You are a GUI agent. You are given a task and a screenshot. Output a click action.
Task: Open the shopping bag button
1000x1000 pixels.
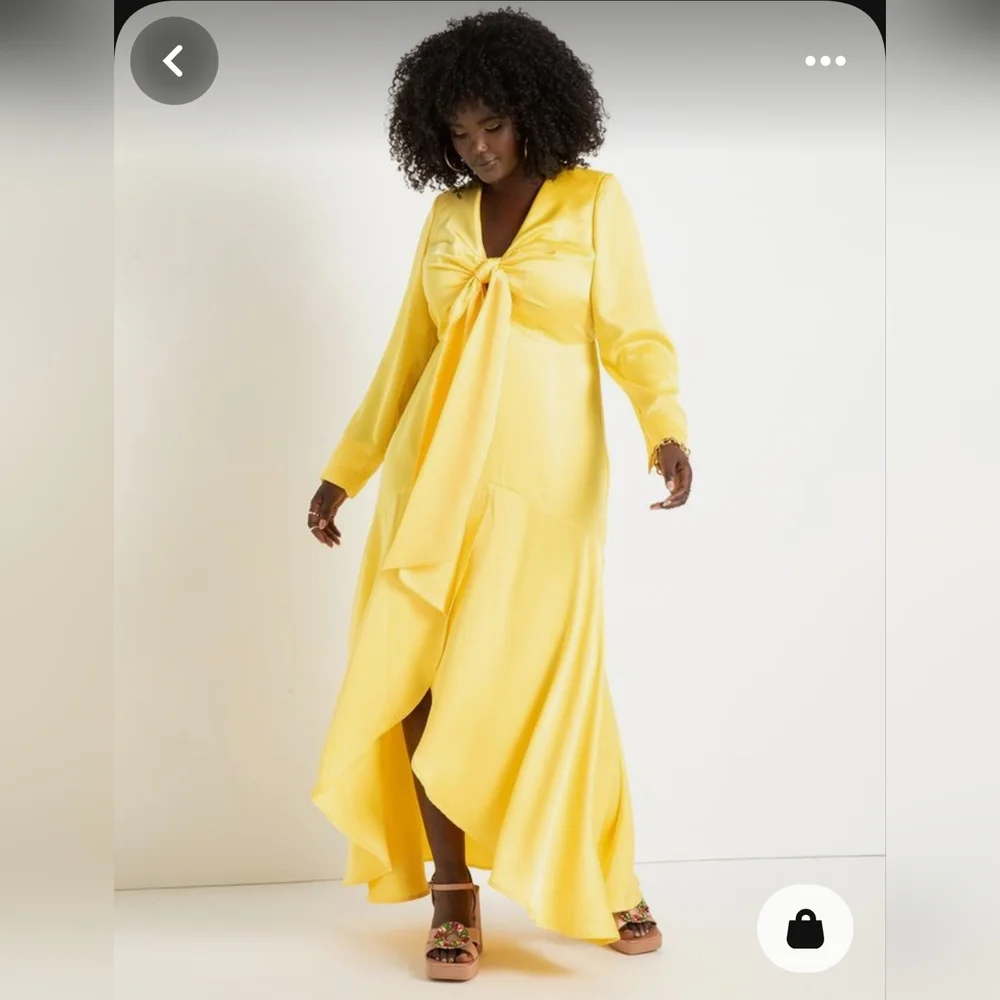pos(805,929)
